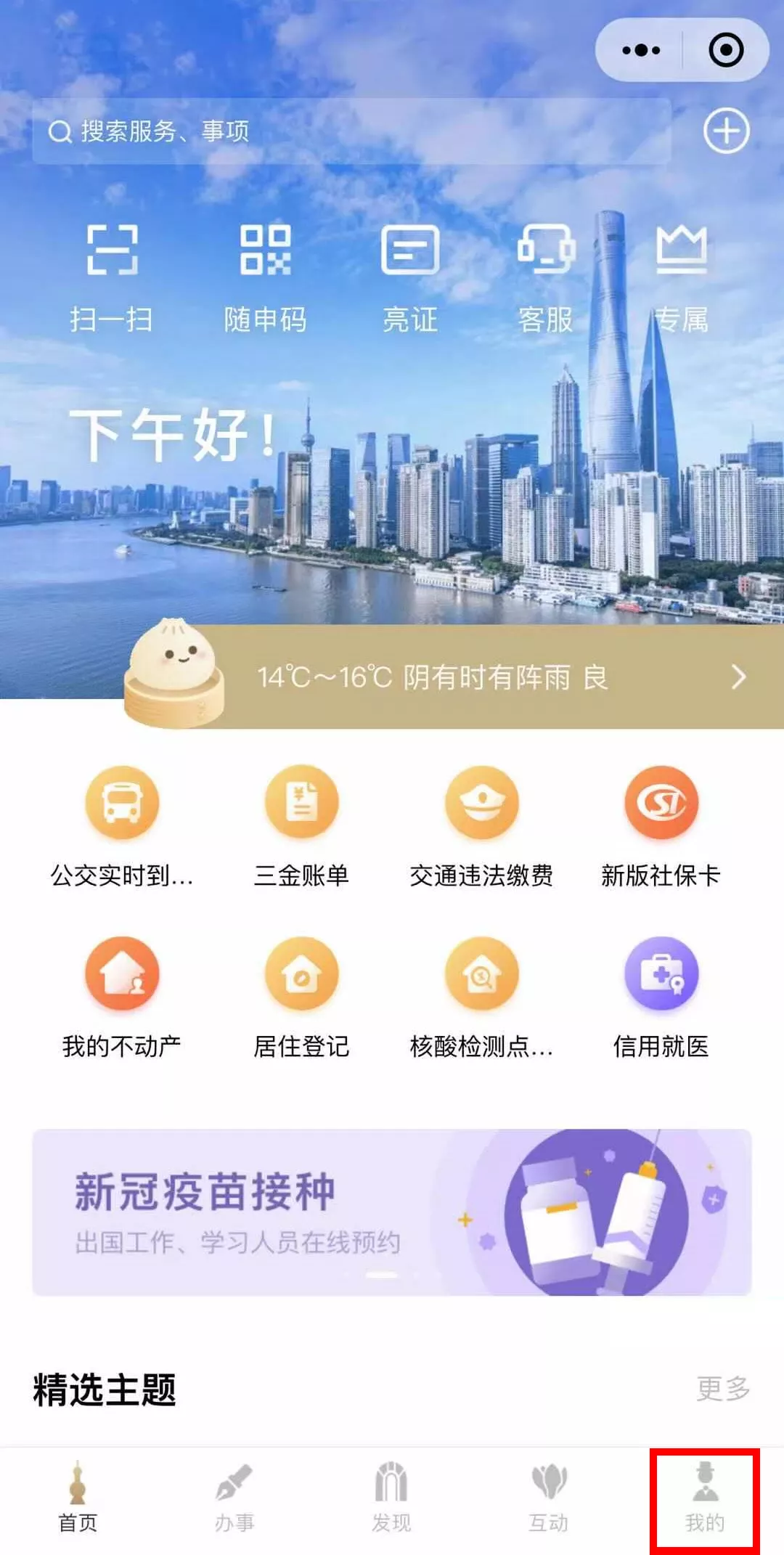Close the mini-program with the circle button
784x1555 pixels.
pos(726,50)
